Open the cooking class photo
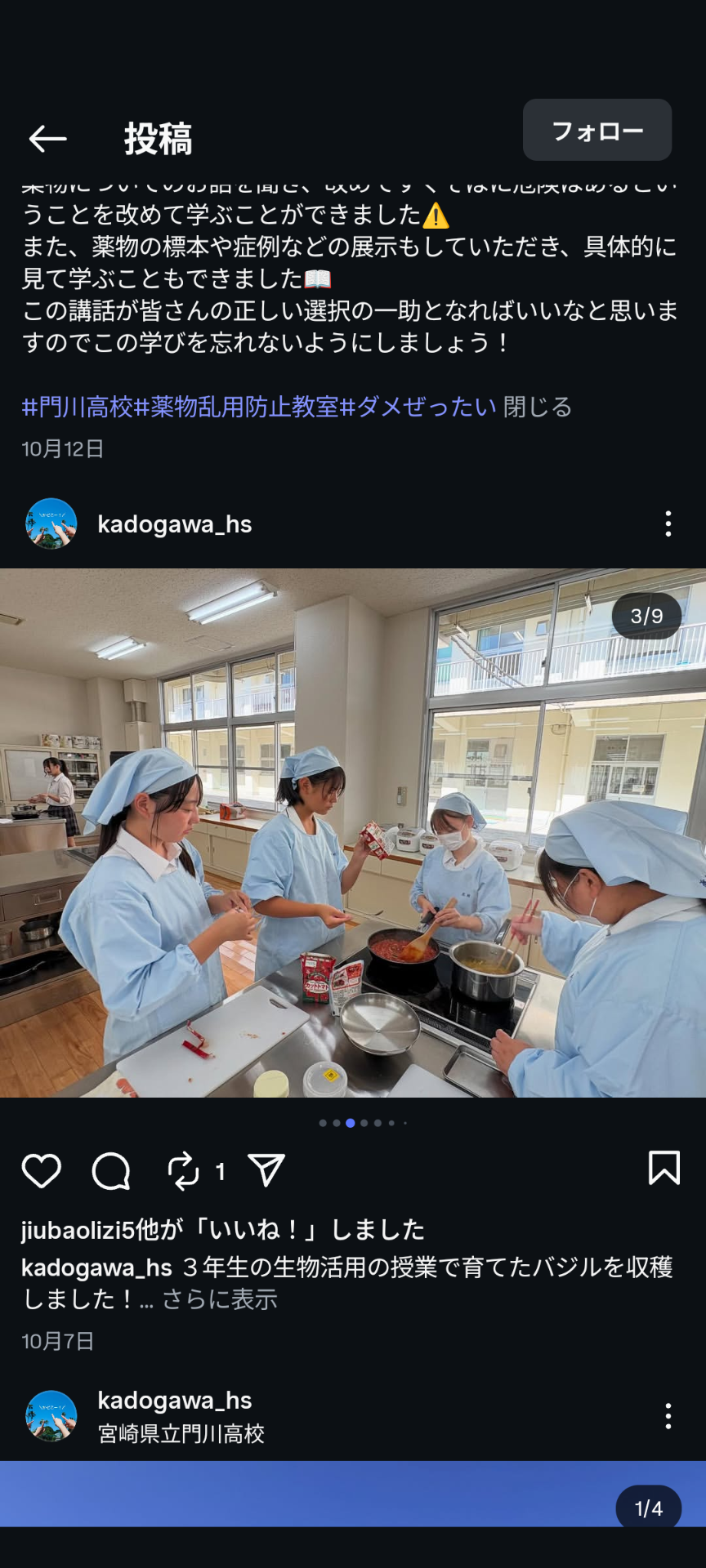This screenshot has height=1568, width=706. [x=353, y=833]
